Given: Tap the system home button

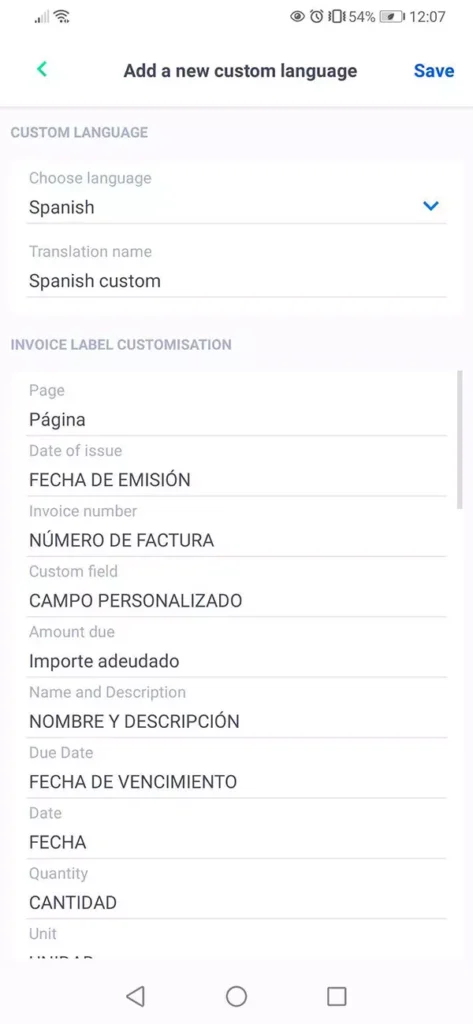Looking at the screenshot, I should coord(236,996).
